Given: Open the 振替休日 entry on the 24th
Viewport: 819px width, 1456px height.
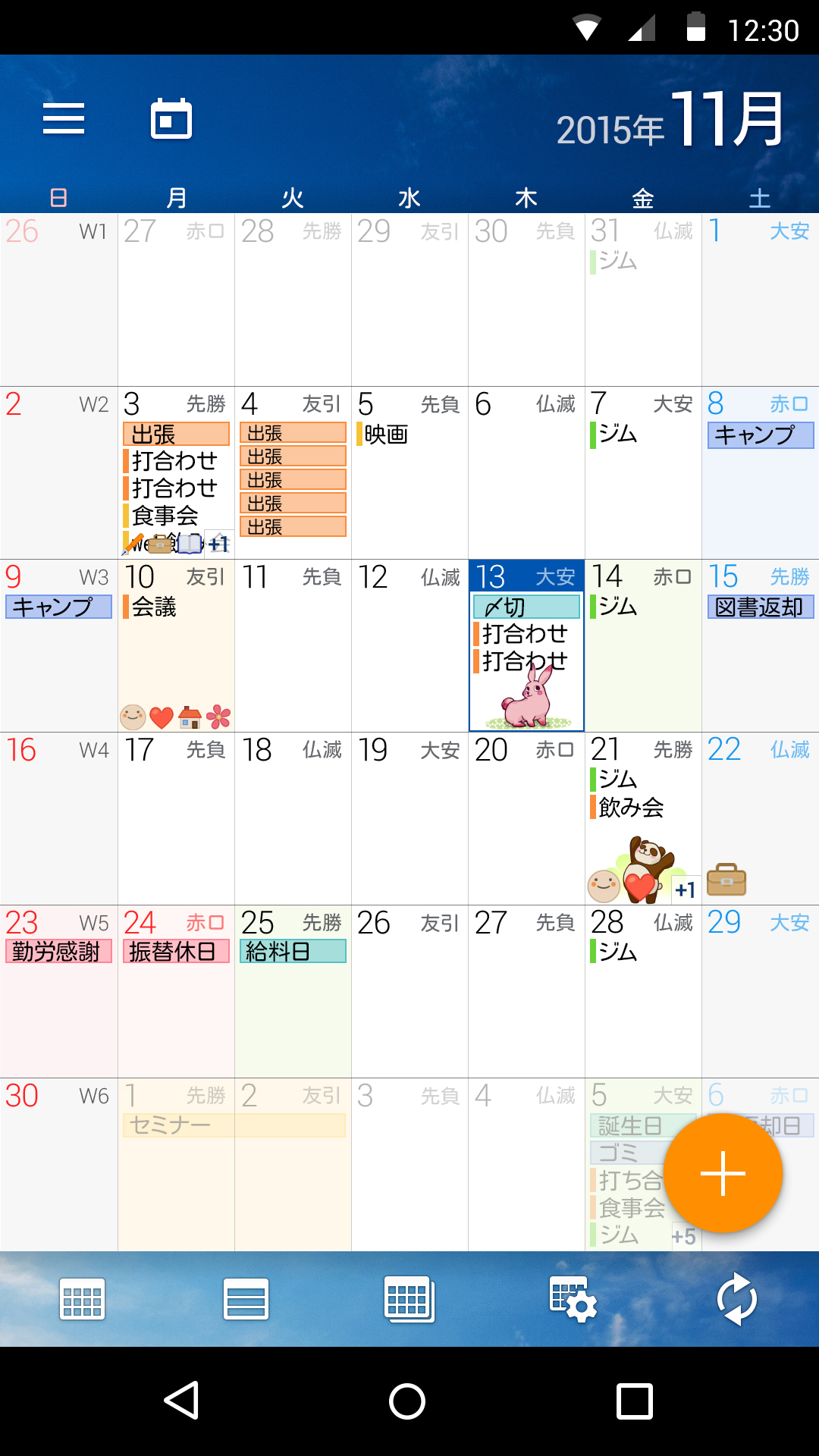Looking at the screenshot, I should coord(176,951).
